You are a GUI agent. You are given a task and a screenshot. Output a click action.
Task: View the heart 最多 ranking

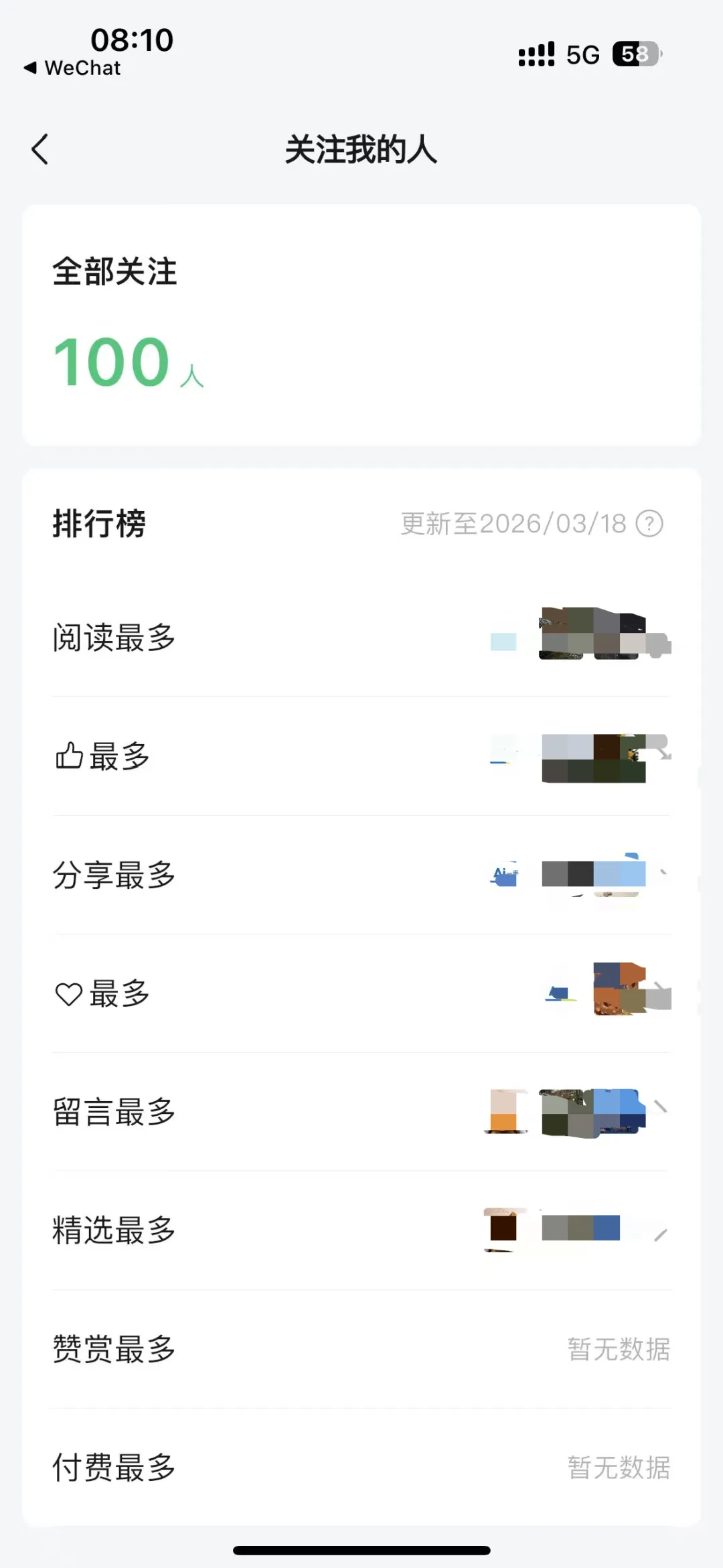point(361,993)
